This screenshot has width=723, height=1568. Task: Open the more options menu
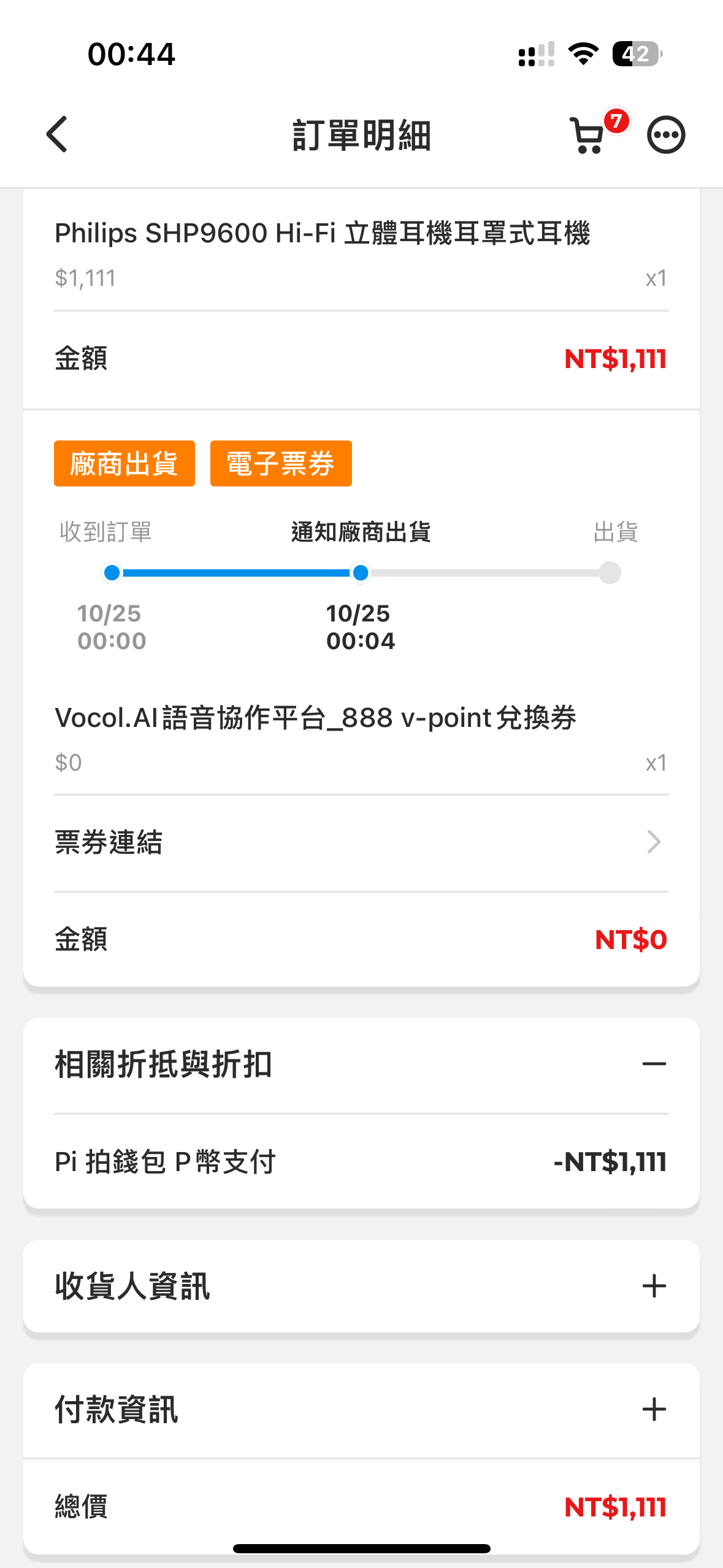pyautogui.click(x=666, y=135)
